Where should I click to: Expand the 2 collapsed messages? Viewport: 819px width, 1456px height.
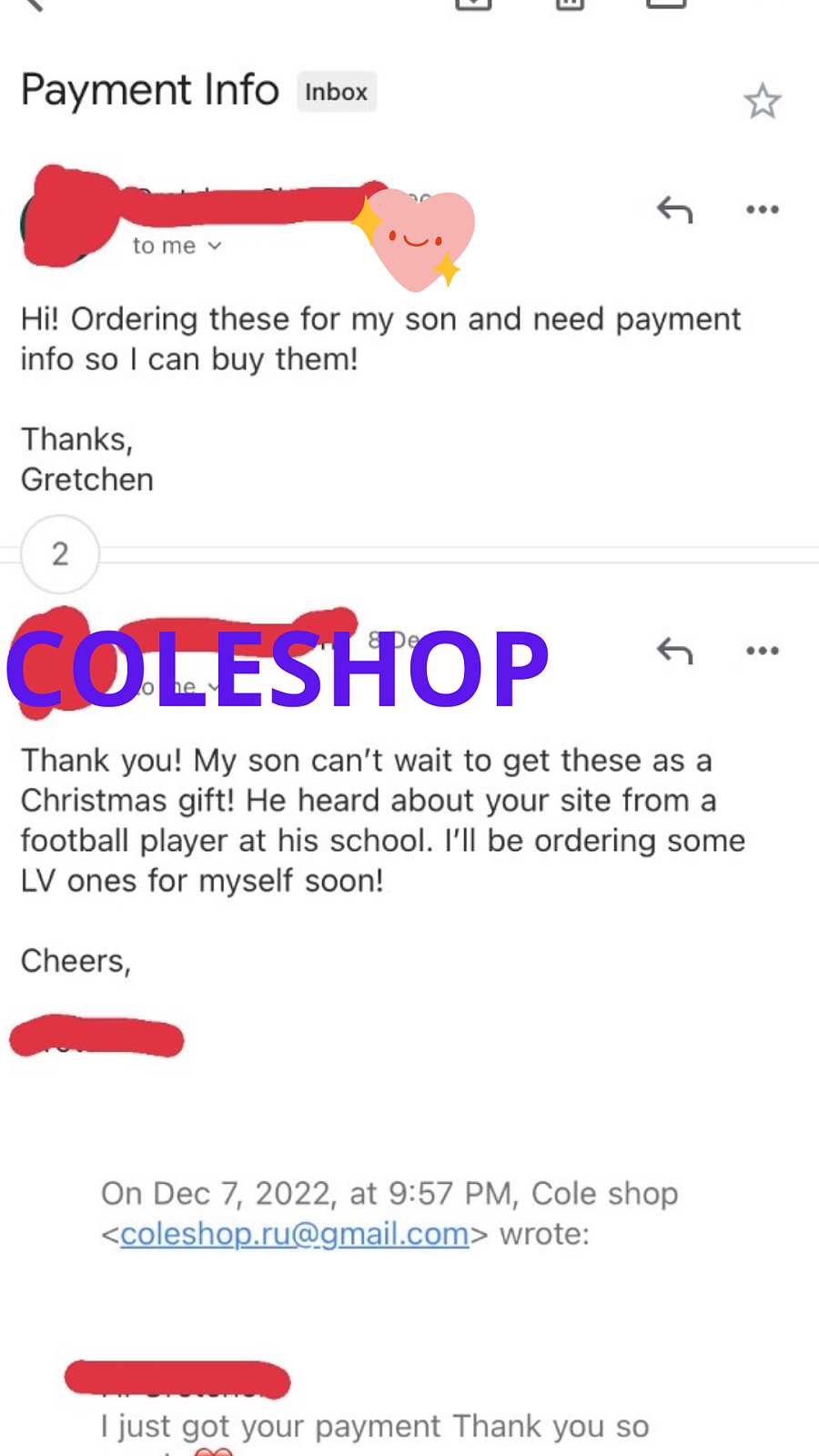(x=60, y=554)
